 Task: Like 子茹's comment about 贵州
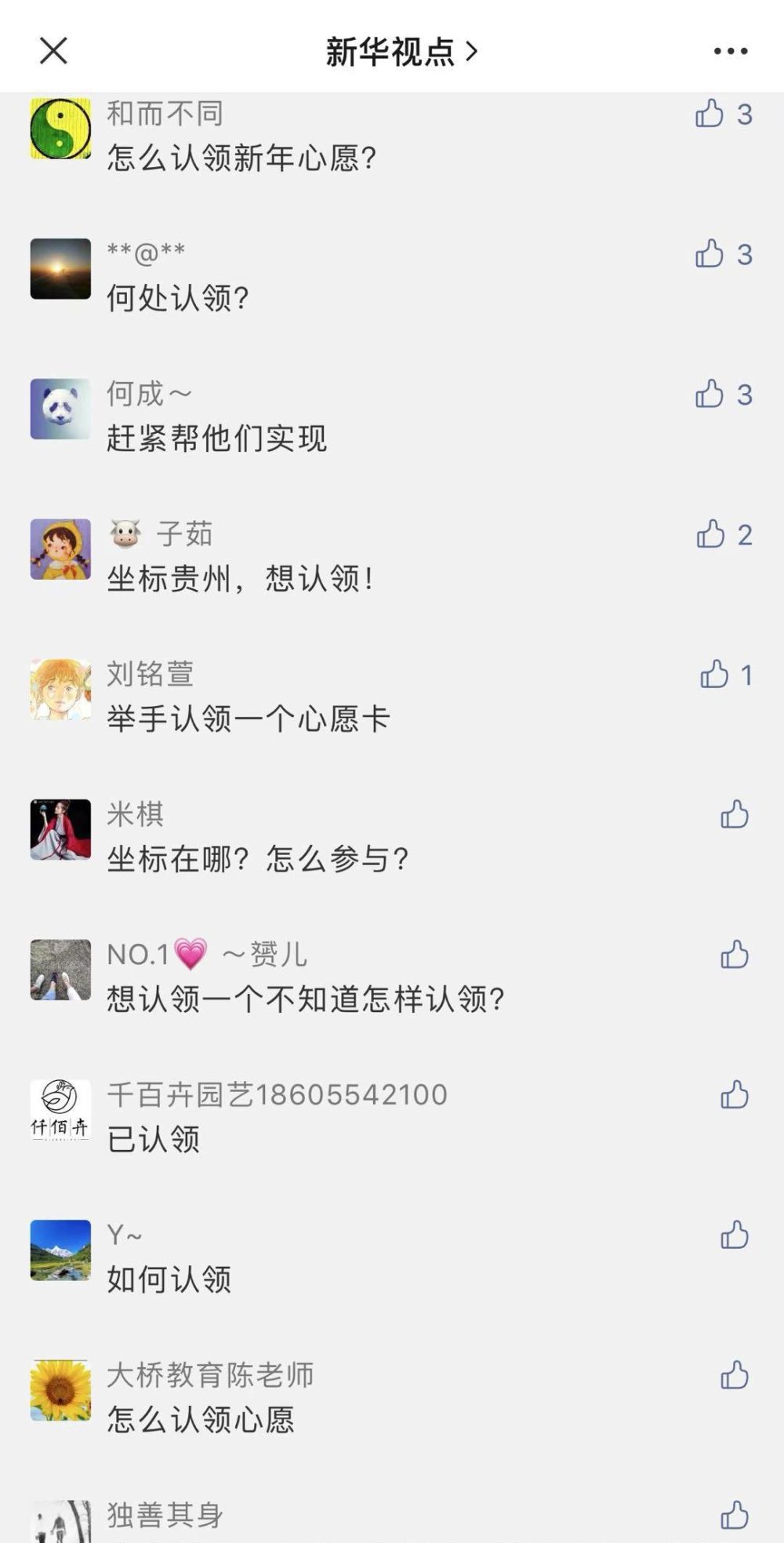(x=711, y=534)
